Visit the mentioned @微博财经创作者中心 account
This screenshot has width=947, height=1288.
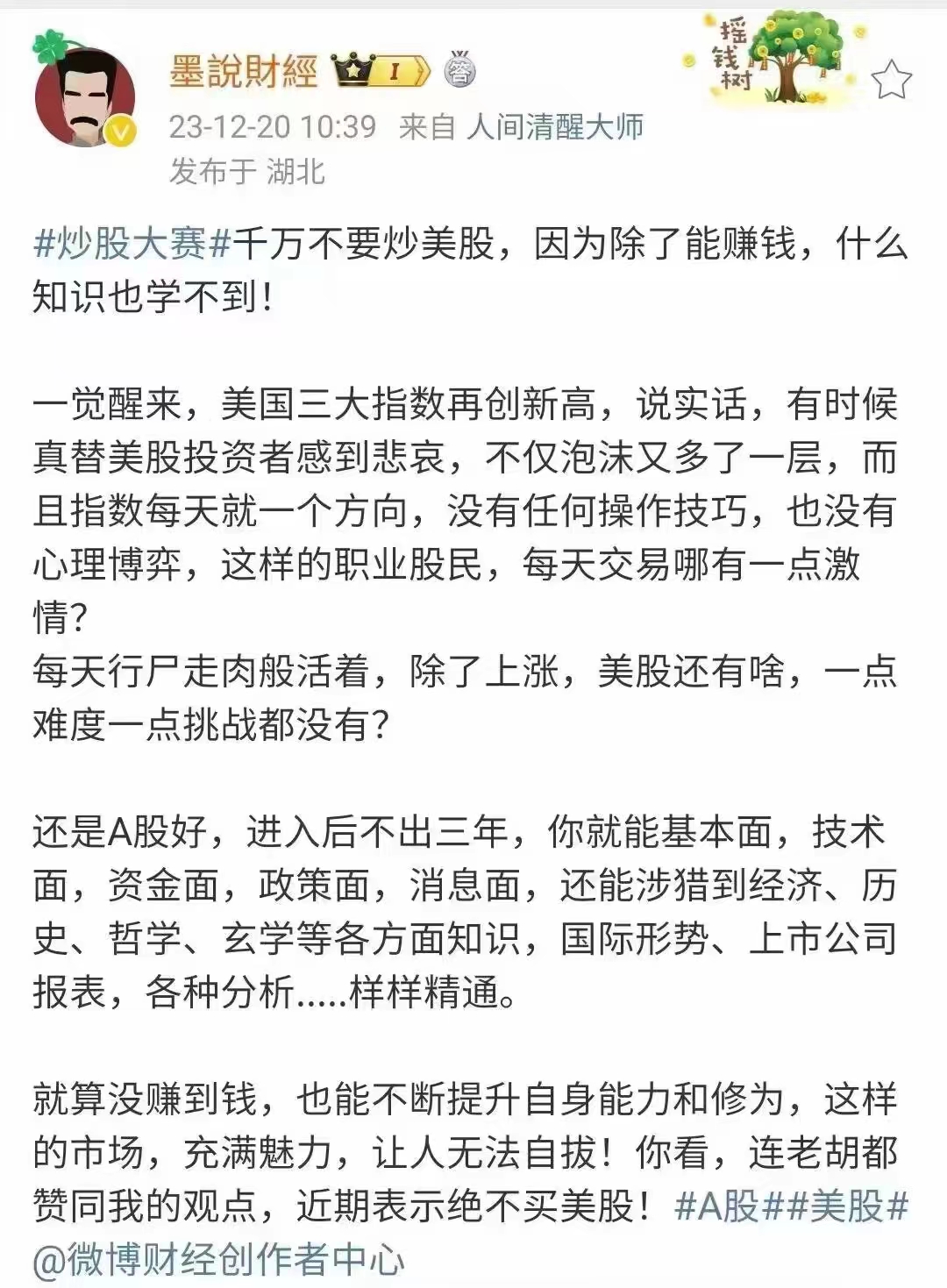coord(219,1259)
